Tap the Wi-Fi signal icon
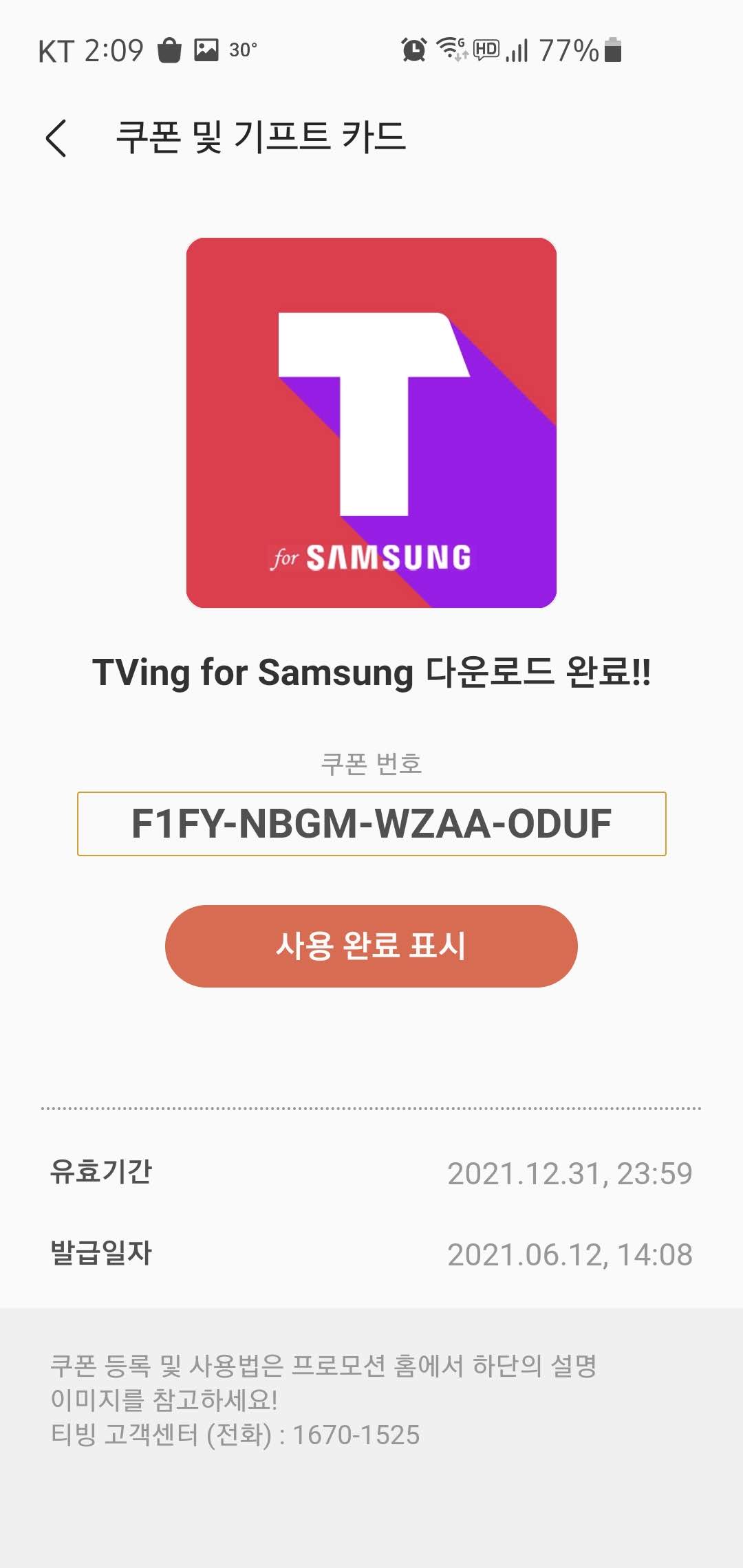 (x=451, y=50)
